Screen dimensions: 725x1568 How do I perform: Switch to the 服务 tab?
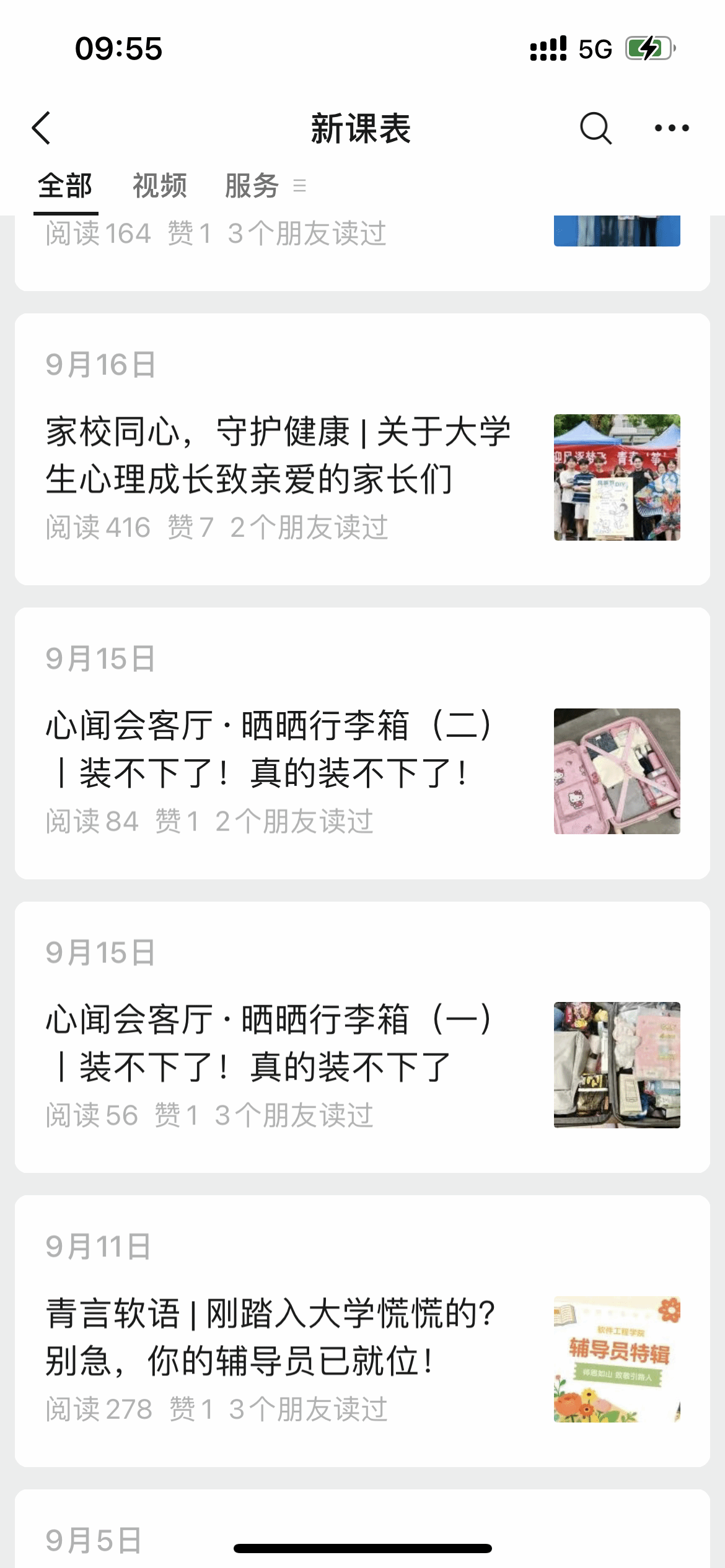point(252,186)
